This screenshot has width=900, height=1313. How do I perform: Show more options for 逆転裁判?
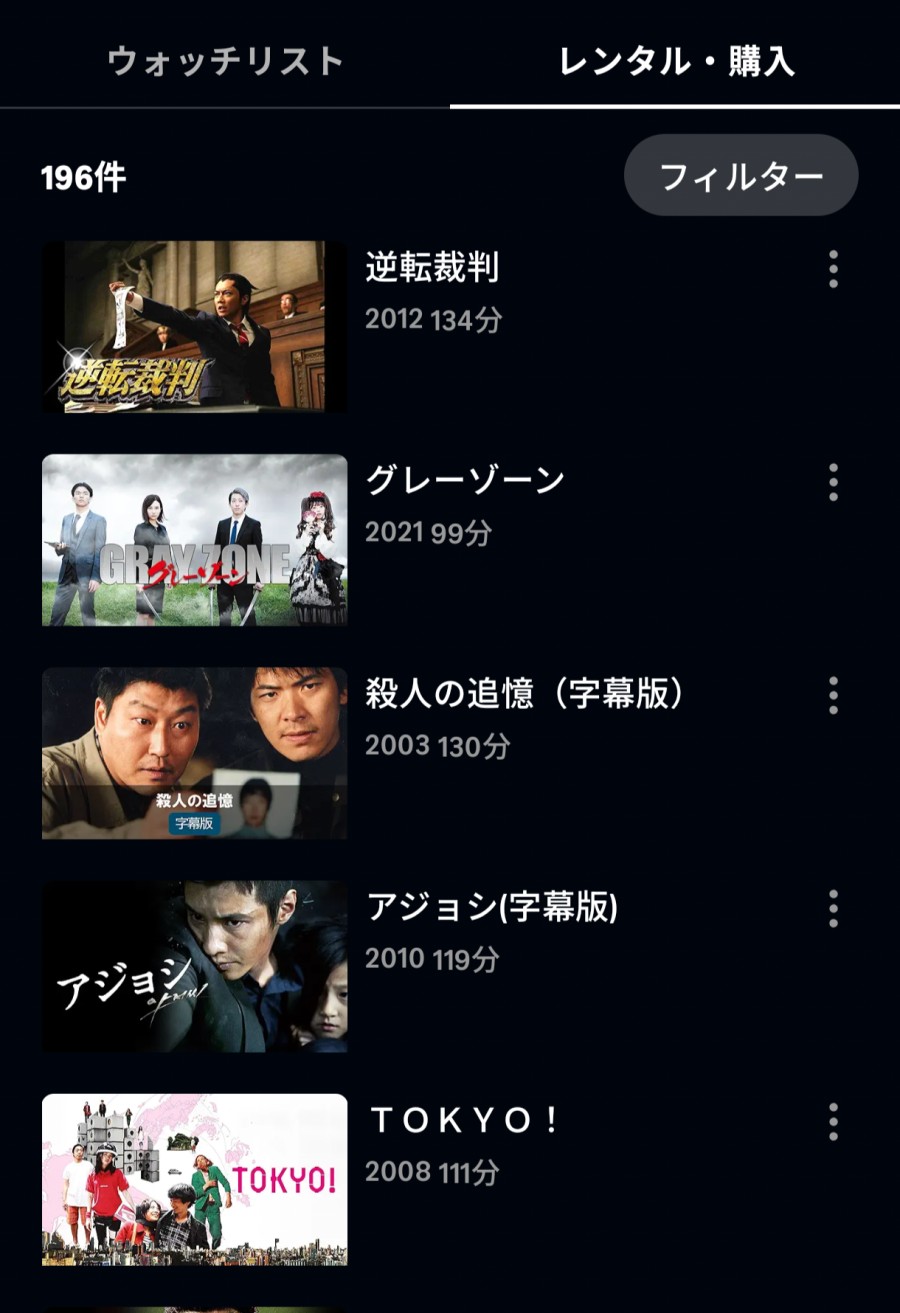[833, 270]
